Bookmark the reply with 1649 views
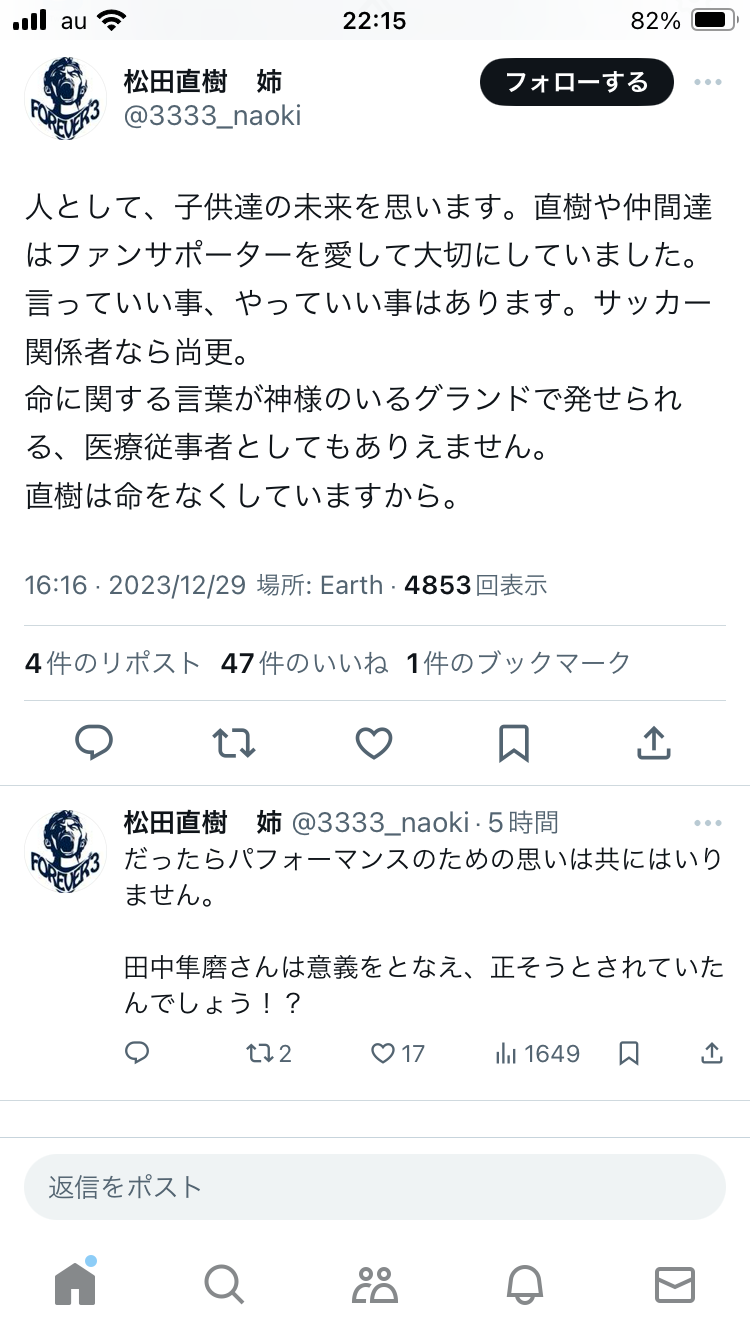Viewport: 750px width, 1334px height. coord(629,1052)
